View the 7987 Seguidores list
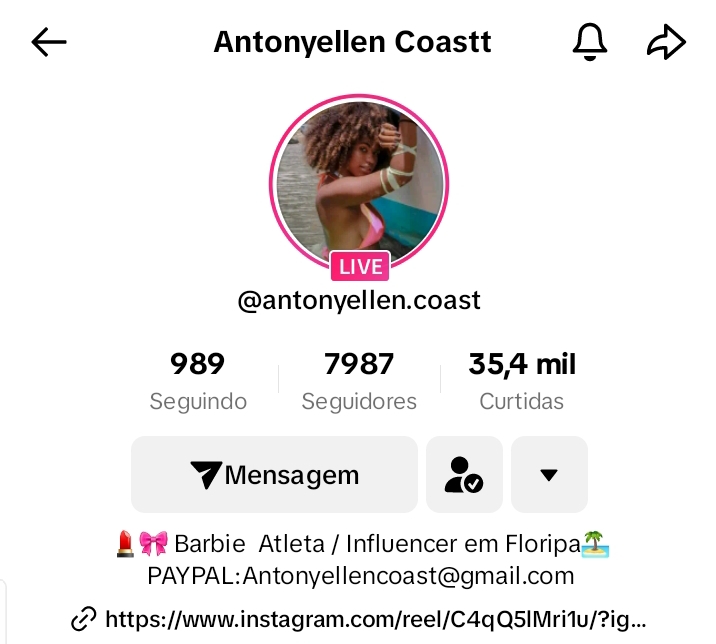This screenshot has width=716, height=644. [359, 381]
